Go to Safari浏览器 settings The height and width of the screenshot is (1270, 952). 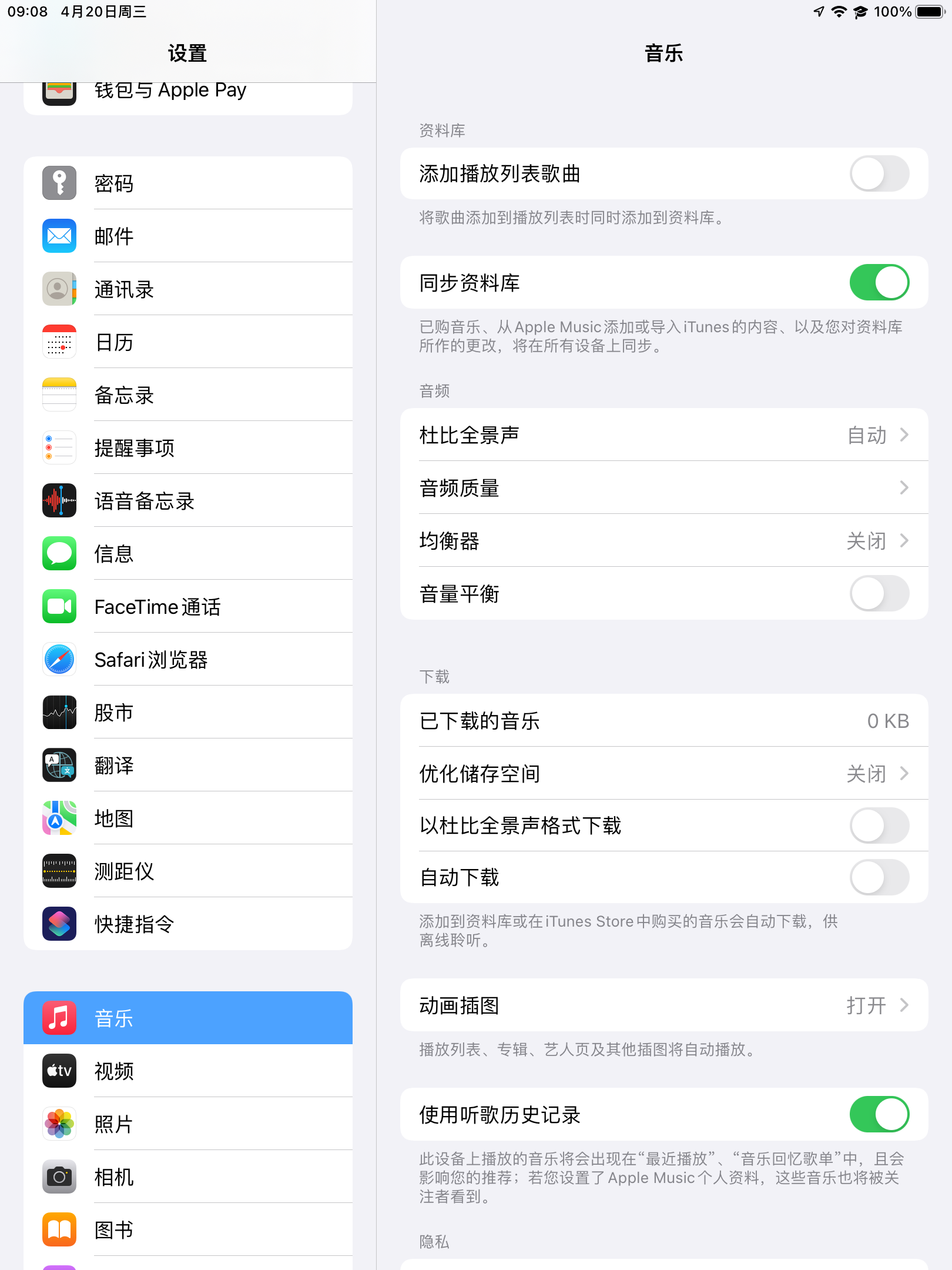pos(188,660)
